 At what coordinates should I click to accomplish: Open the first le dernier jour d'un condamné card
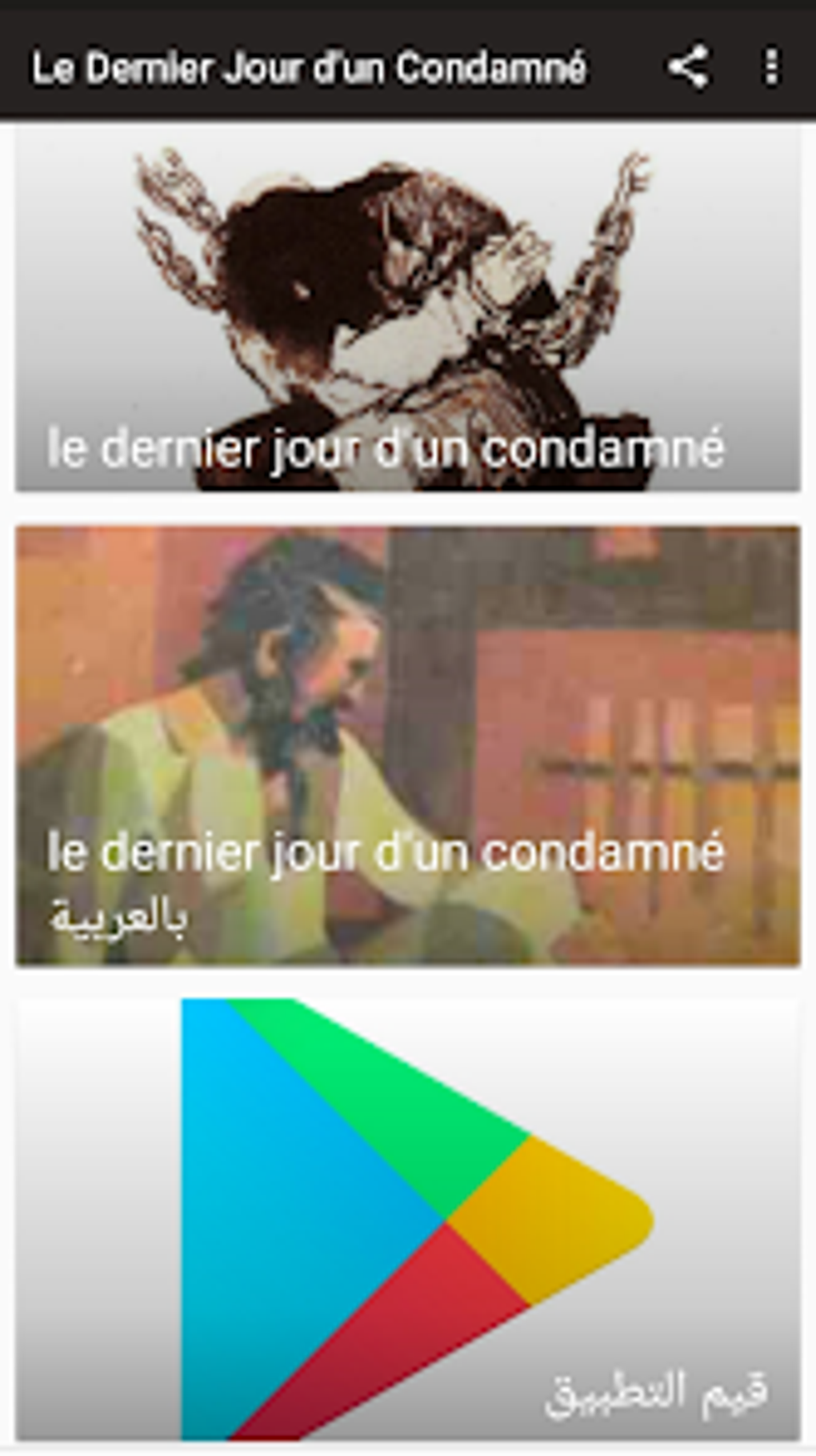(407, 308)
